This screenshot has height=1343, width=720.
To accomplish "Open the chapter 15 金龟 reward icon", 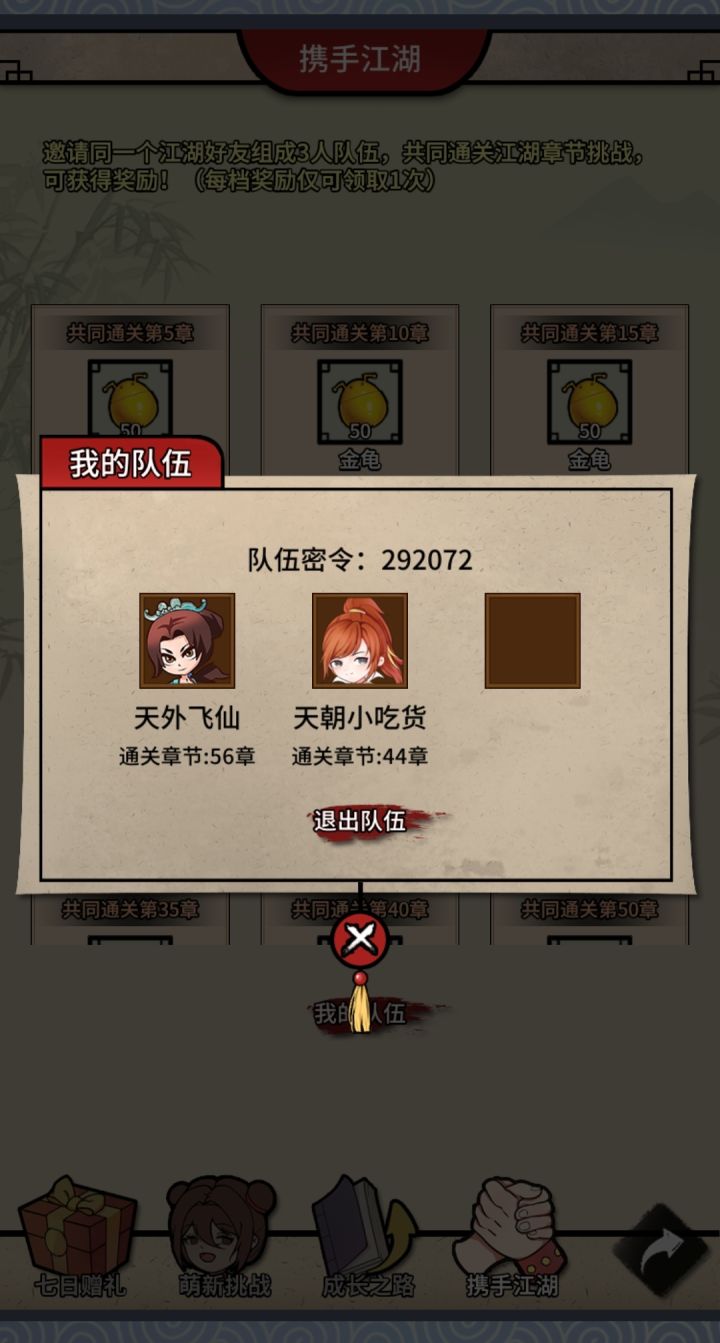I will pyautogui.click(x=588, y=400).
